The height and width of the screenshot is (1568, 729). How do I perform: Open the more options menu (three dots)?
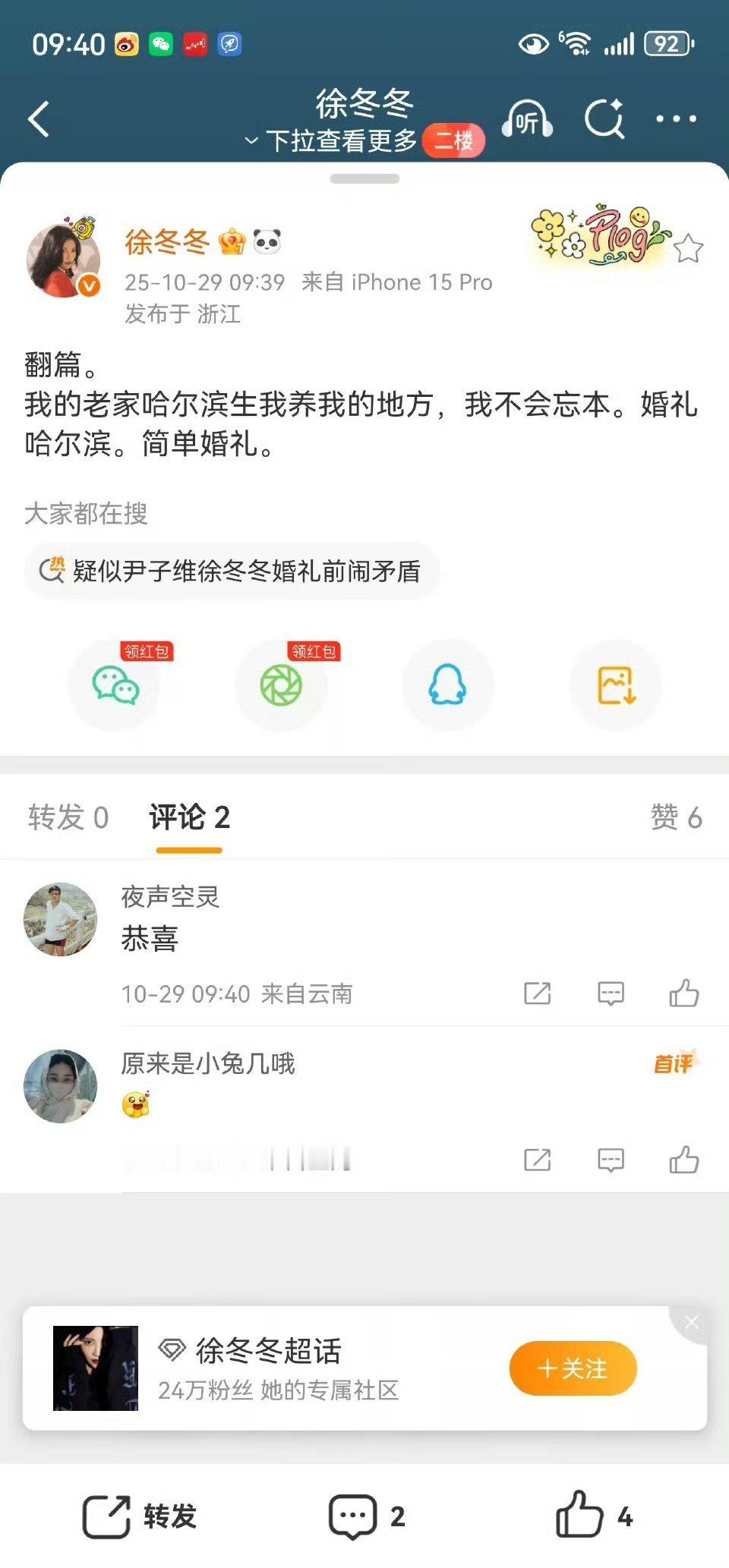[677, 118]
